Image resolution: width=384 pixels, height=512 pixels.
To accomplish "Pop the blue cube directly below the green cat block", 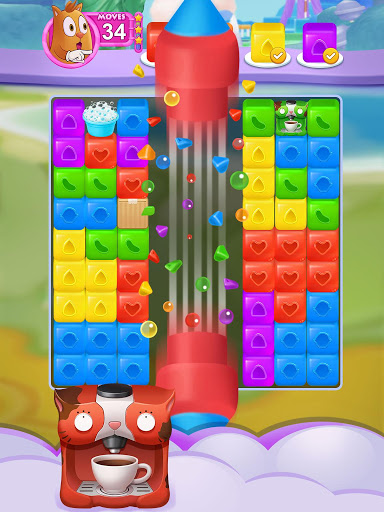I will tap(291, 151).
